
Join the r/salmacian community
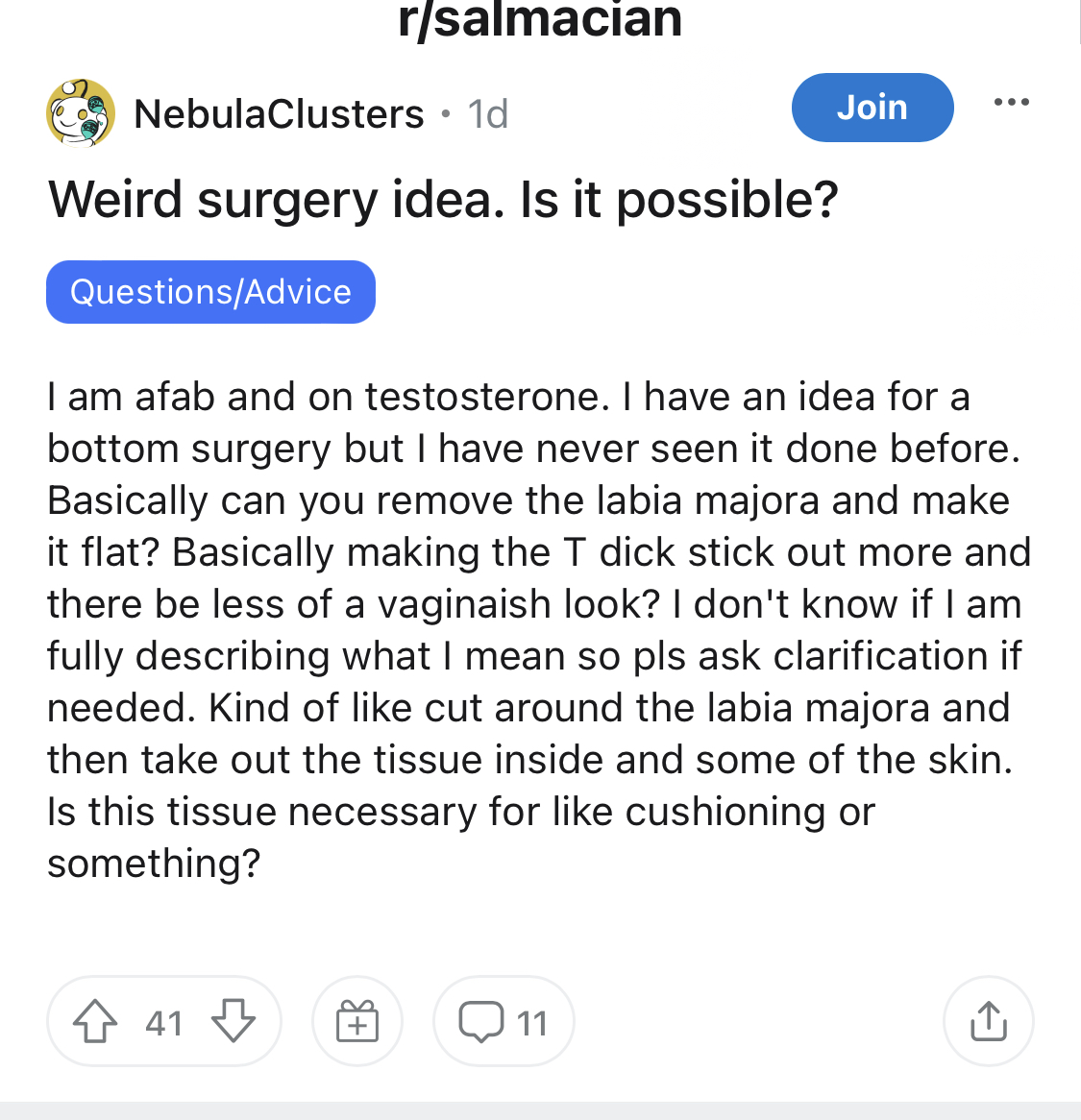pos(872,108)
